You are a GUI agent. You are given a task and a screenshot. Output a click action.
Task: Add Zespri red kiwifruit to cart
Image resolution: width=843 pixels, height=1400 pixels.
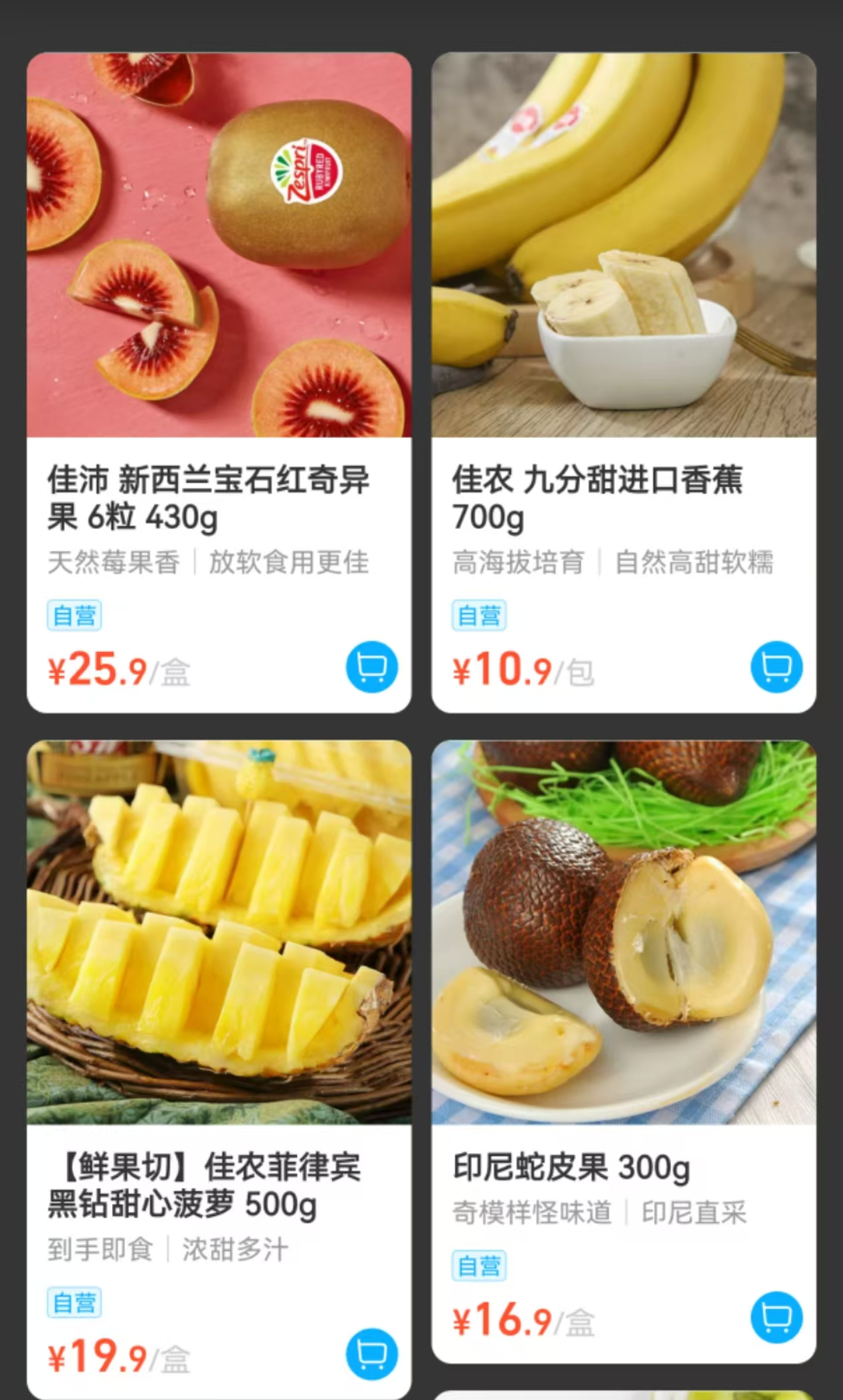371,667
